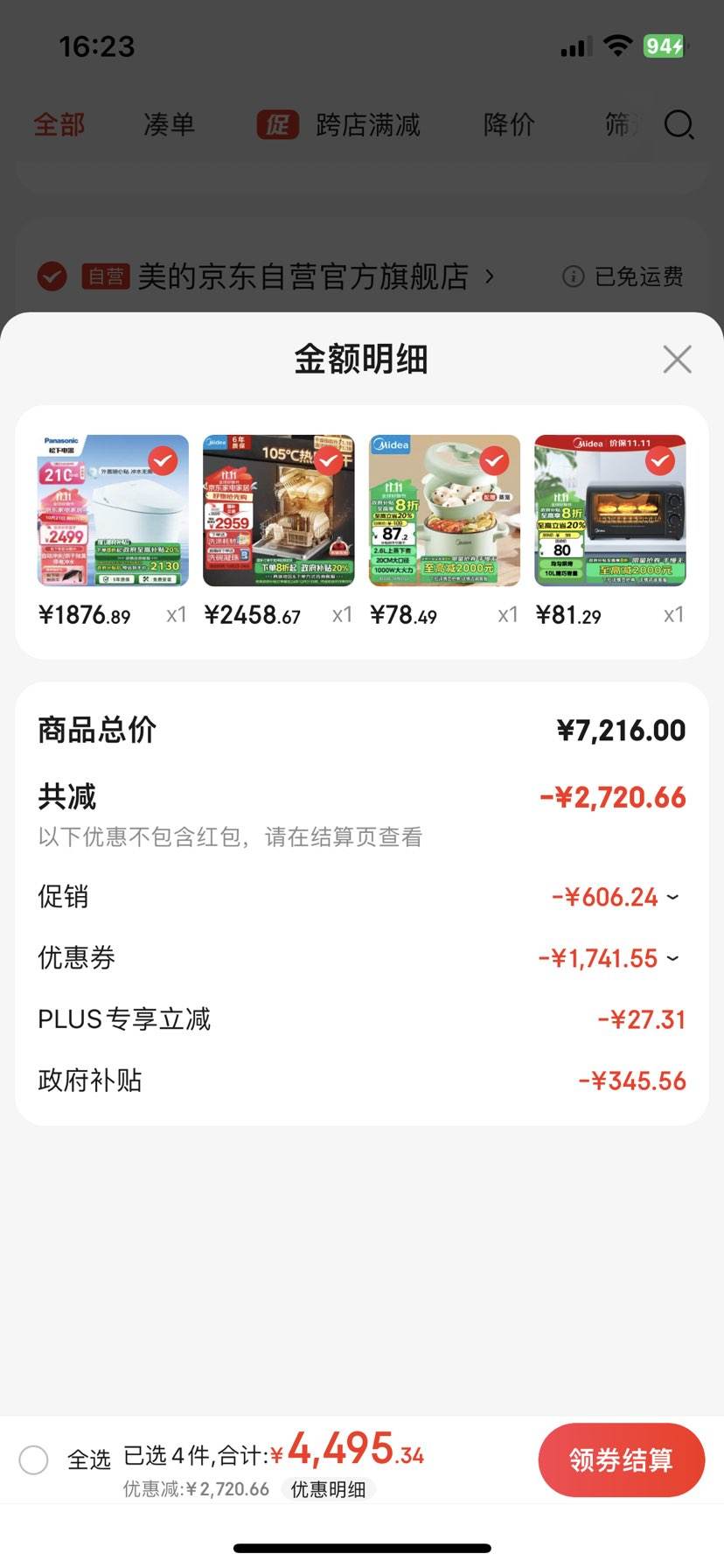Deselect the Midea oven item checkmark
Screen dimensions: 724x1568
(x=662, y=459)
